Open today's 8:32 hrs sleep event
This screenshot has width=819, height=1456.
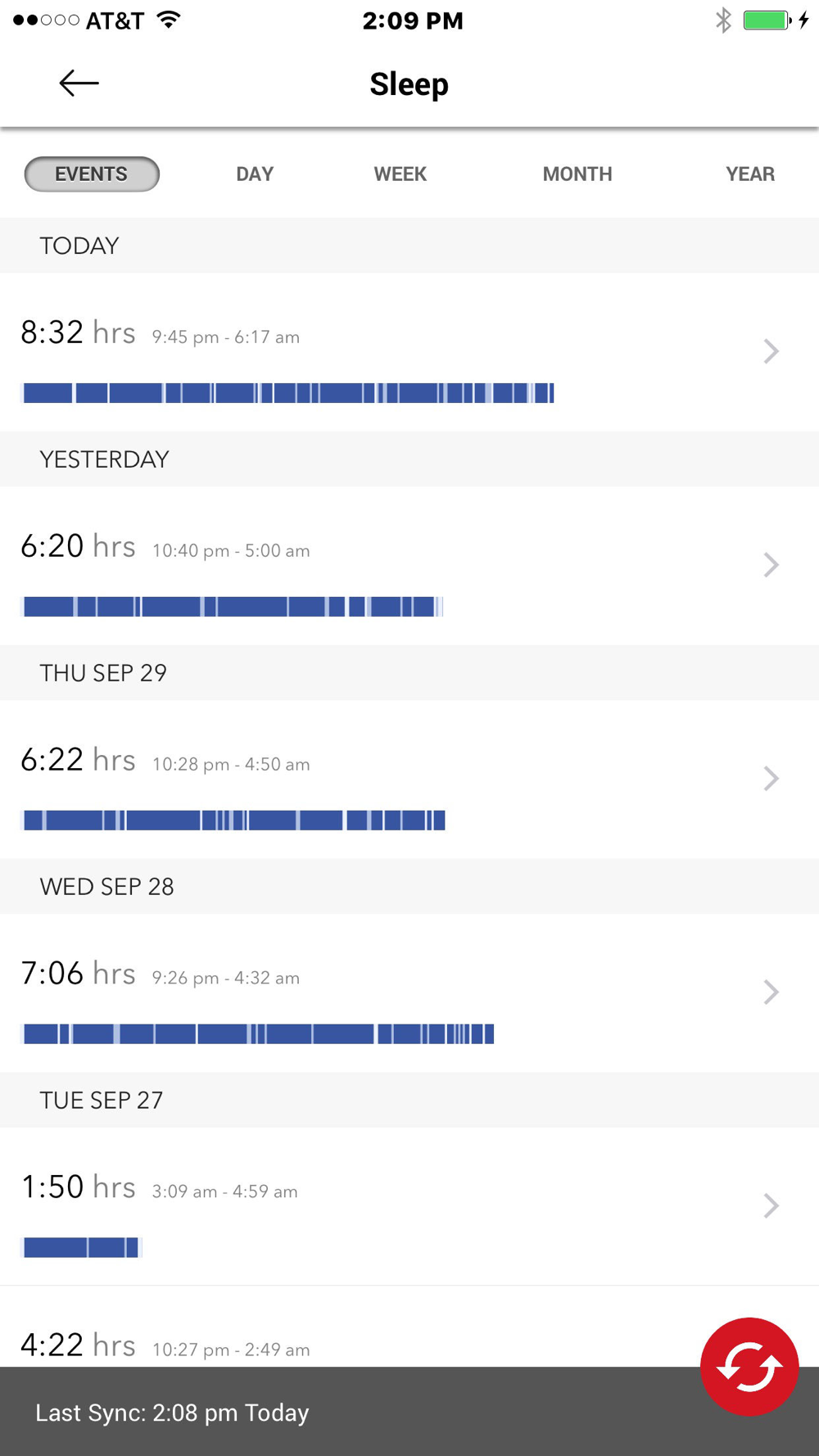point(409,352)
